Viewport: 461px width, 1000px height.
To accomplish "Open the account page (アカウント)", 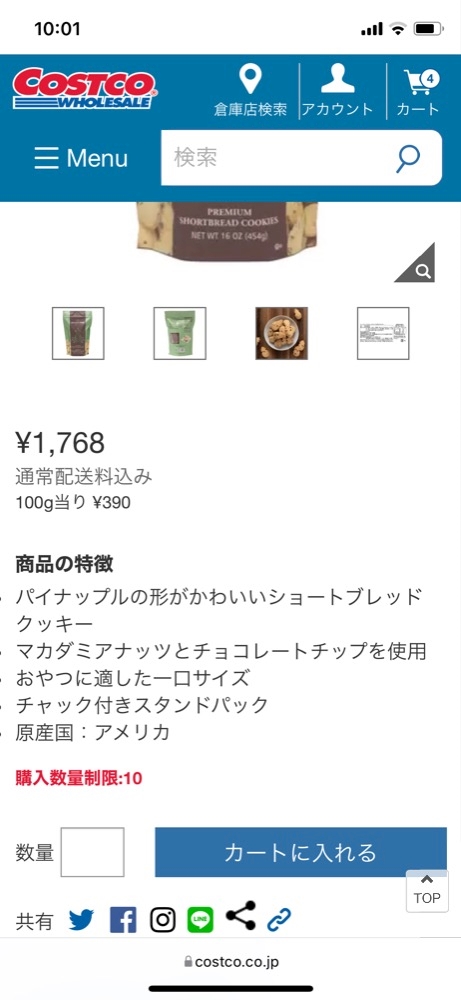I will (x=337, y=91).
